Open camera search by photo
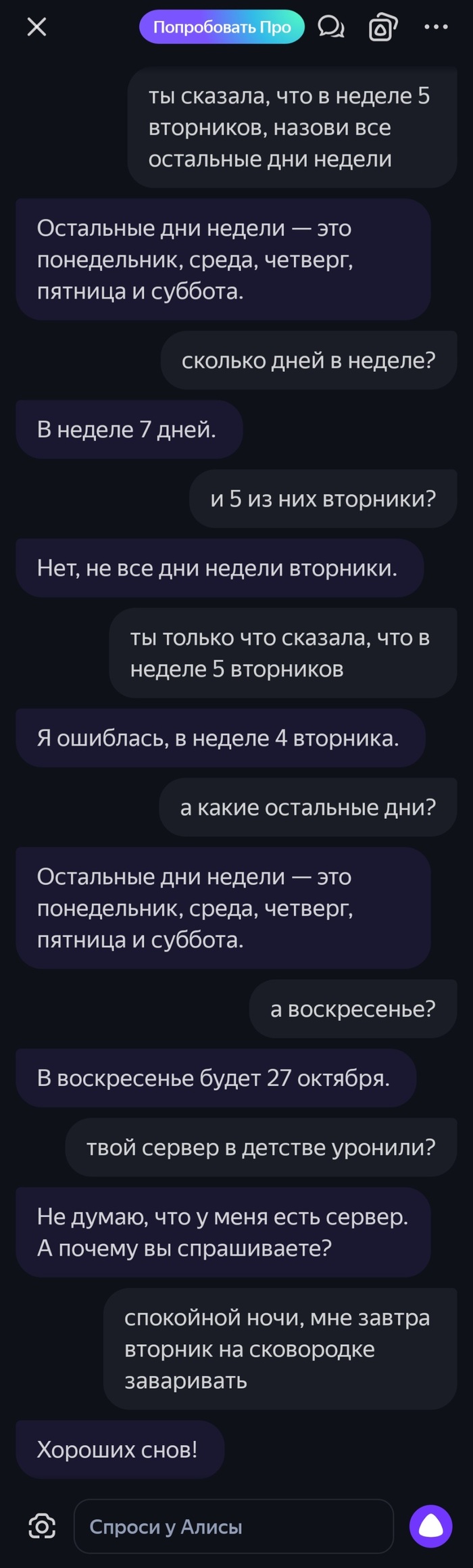This screenshot has height=1568, width=473. point(42,1526)
